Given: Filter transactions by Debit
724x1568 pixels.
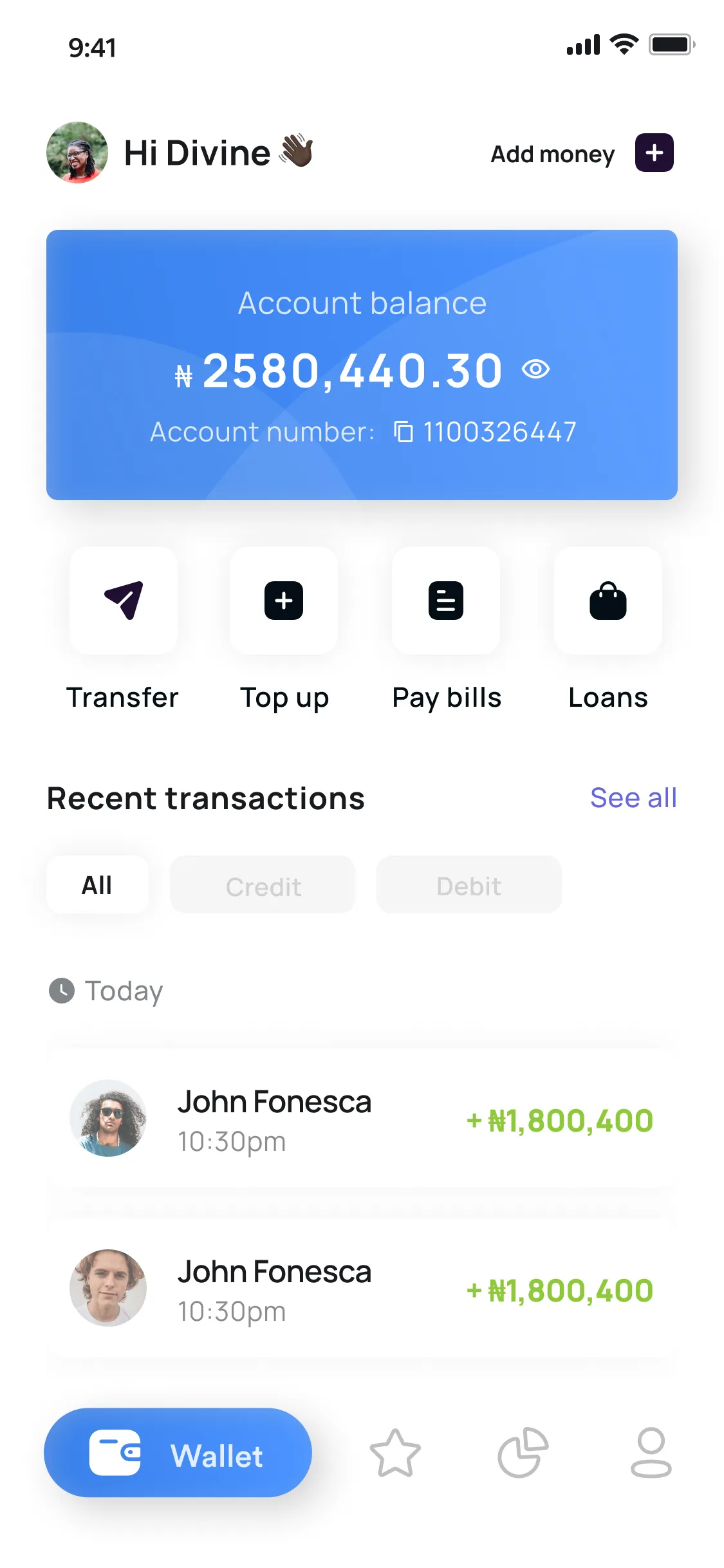Looking at the screenshot, I should (469, 885).
